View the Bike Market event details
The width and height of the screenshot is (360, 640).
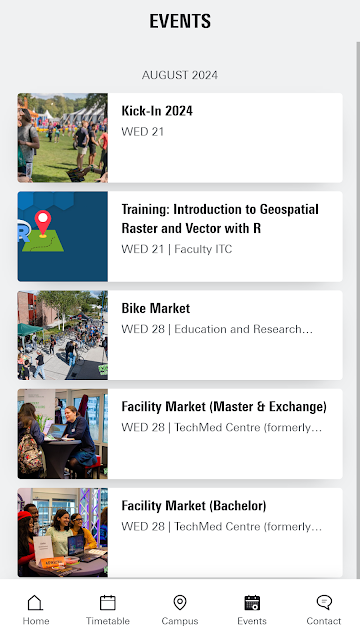tap(180, 335)
